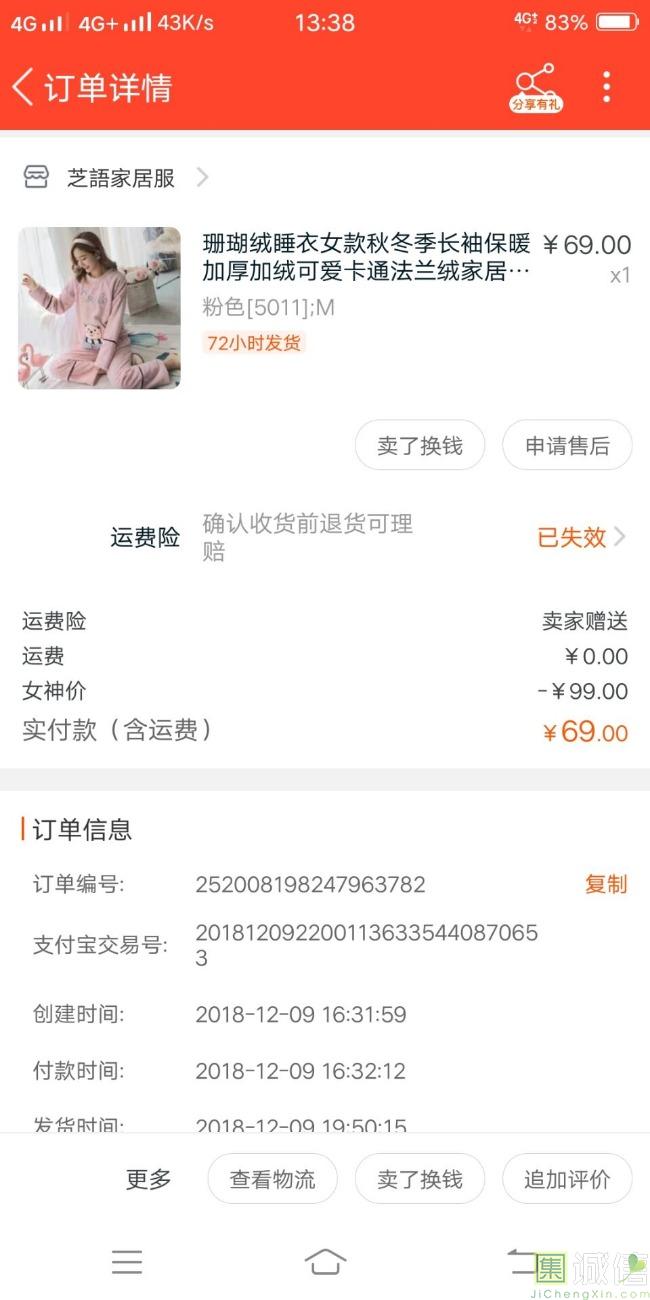Screen dimensions: 650x1300
Task: Open the system recent apps menu
Action: pos(127,1262)
